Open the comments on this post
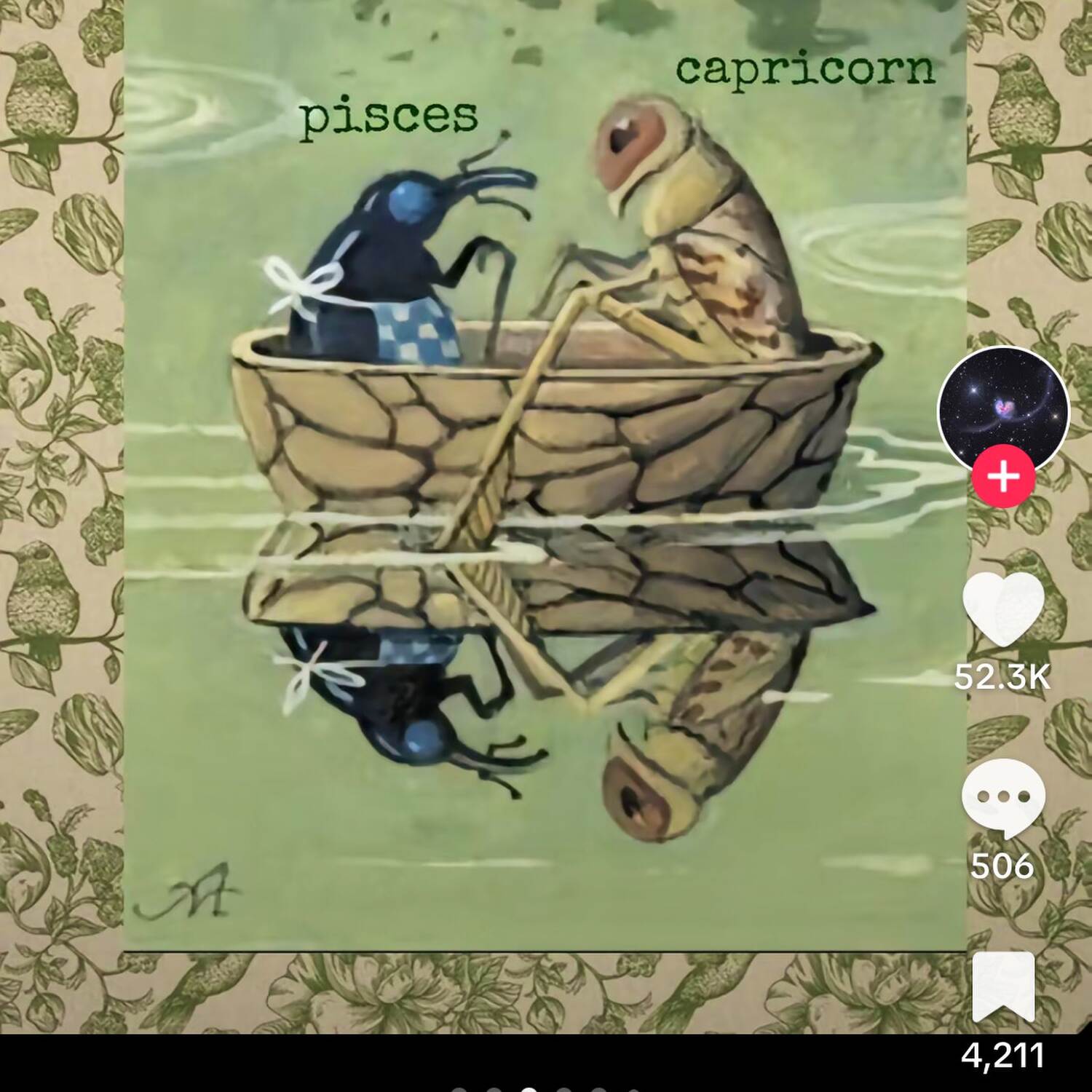 pos(1003,797)
